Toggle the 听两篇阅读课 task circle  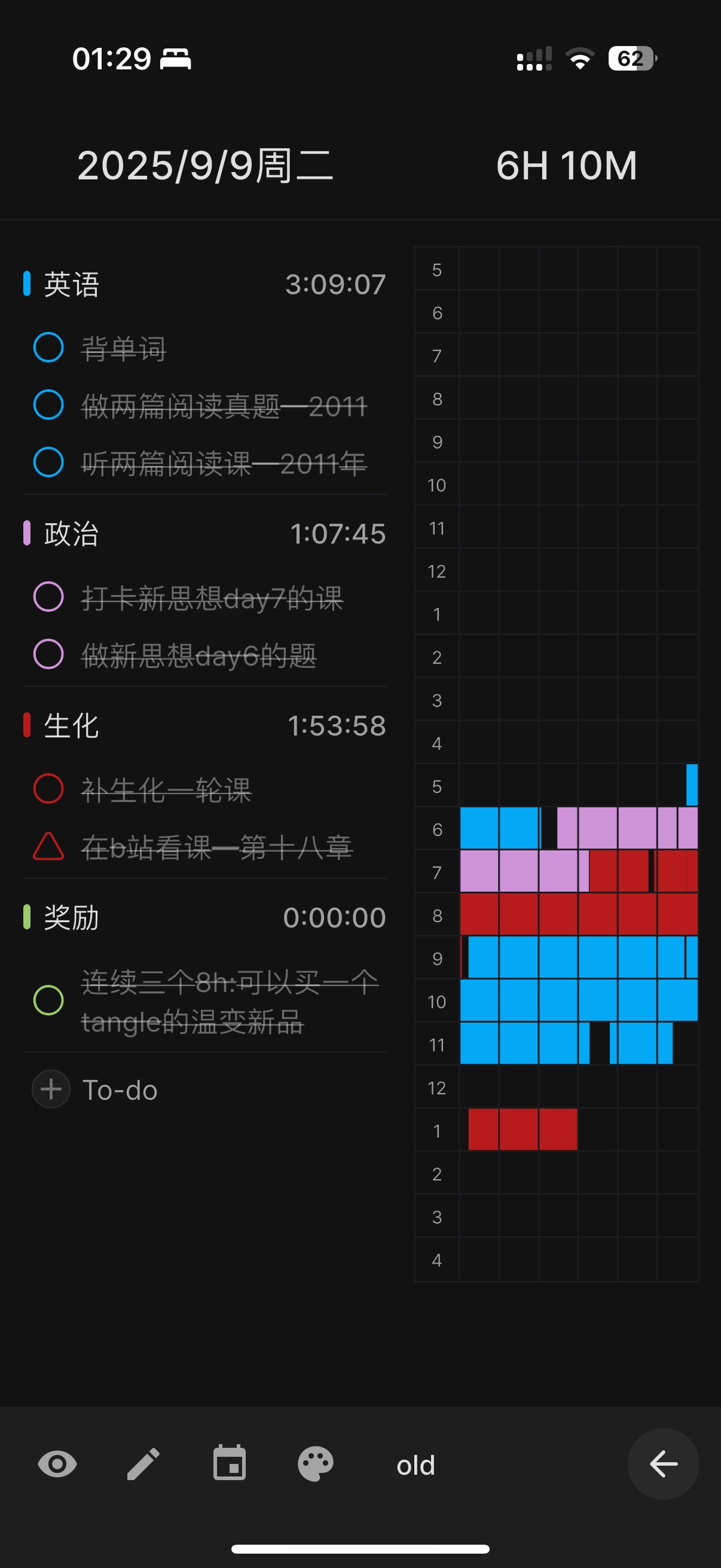pos(48,462)
